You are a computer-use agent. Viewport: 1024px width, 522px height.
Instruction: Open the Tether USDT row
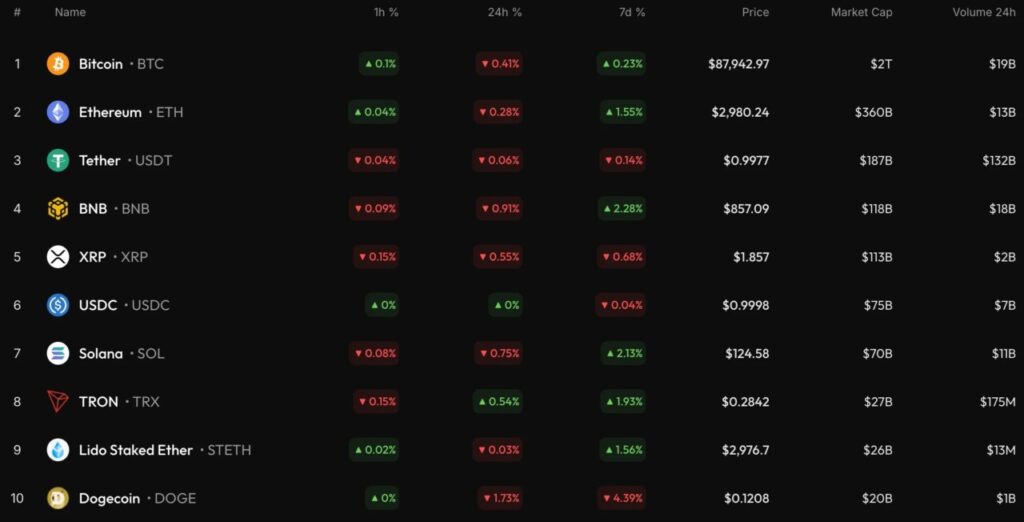tap(100, 160)
